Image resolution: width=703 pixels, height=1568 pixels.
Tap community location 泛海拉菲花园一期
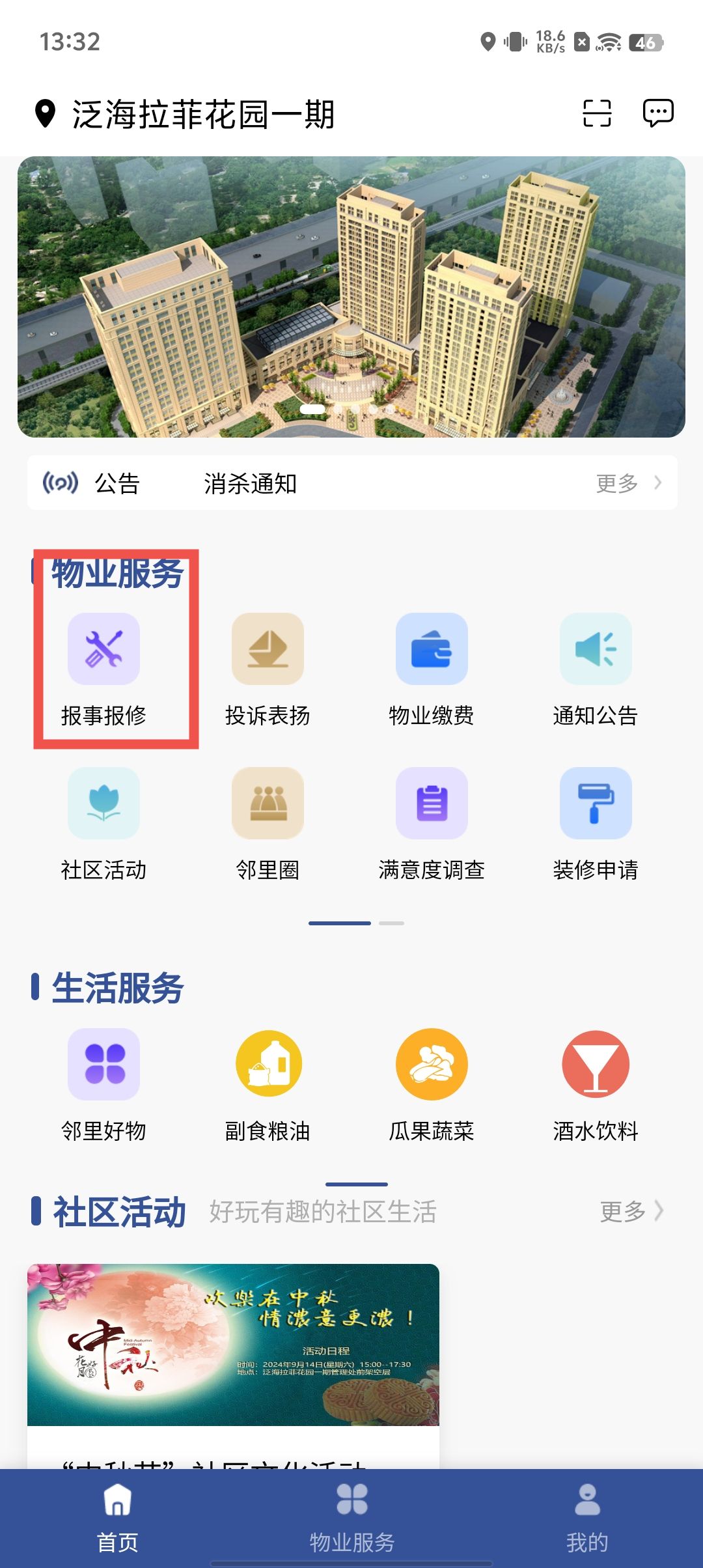coord(202,115)
